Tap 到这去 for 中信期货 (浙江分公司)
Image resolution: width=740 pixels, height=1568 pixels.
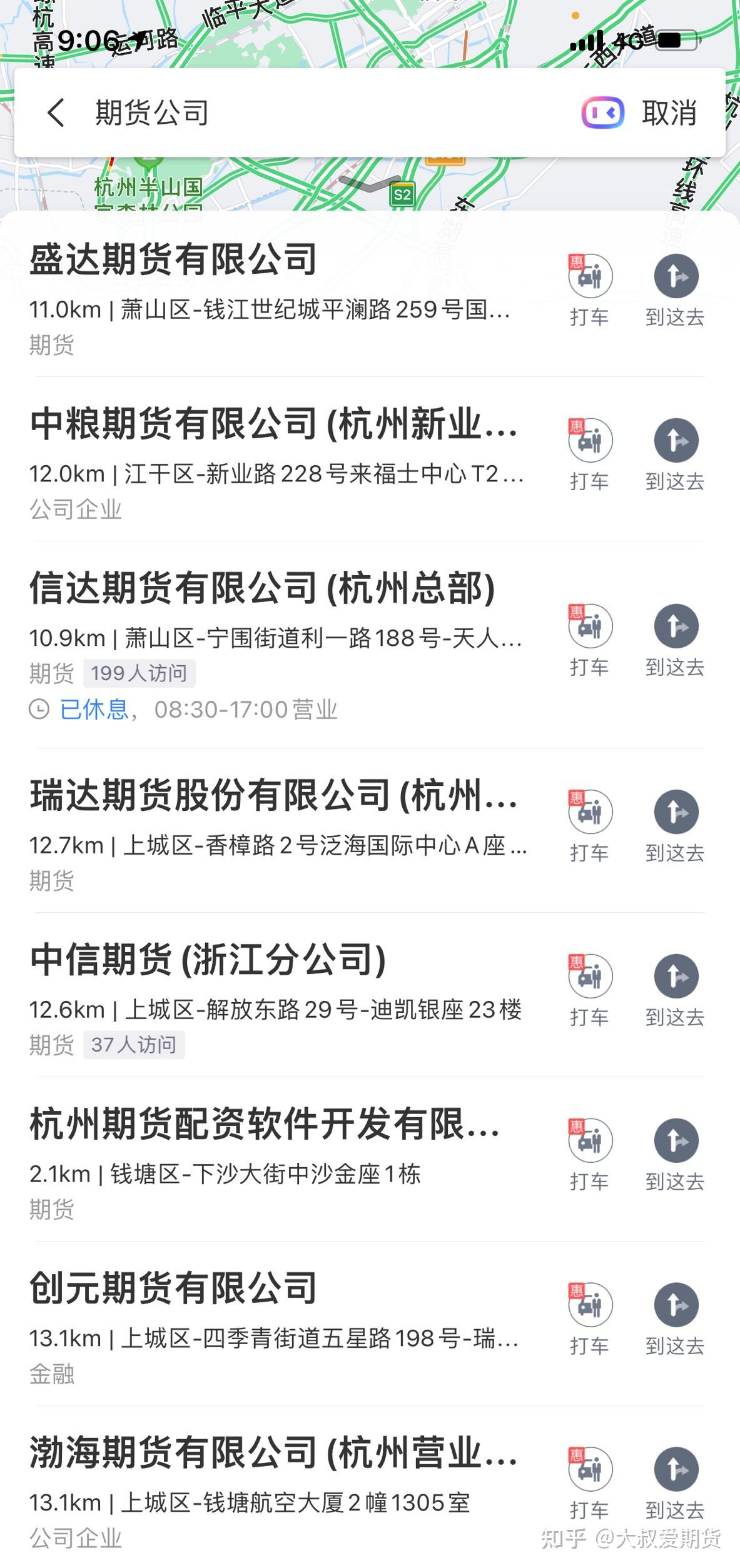coord(676,990)
